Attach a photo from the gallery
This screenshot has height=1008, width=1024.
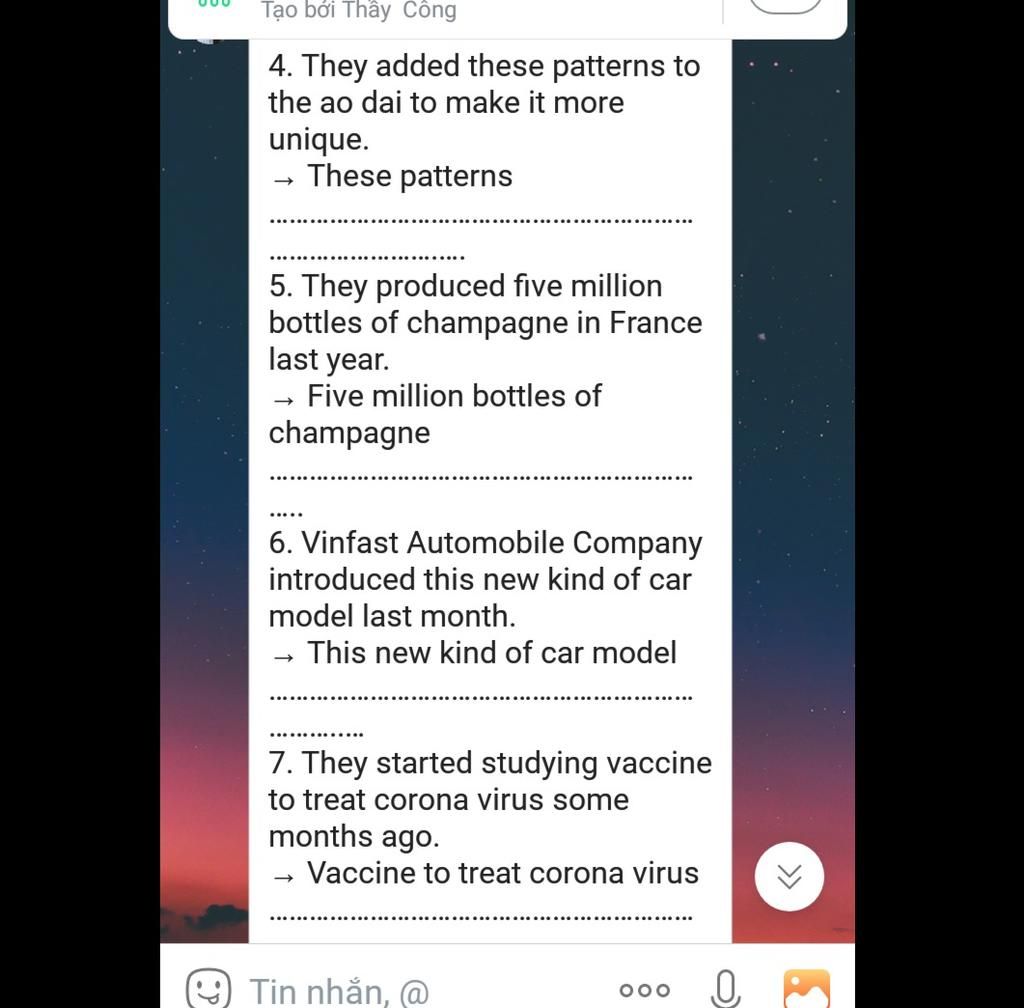(x=806, y=988)
